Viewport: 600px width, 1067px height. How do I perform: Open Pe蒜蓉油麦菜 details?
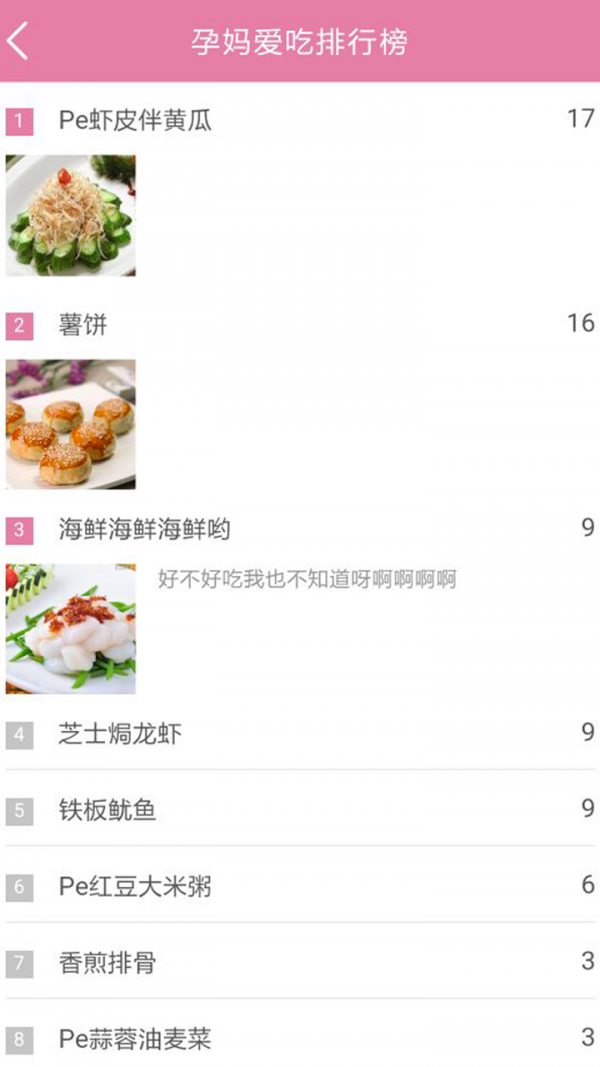tap(135, 1039)
